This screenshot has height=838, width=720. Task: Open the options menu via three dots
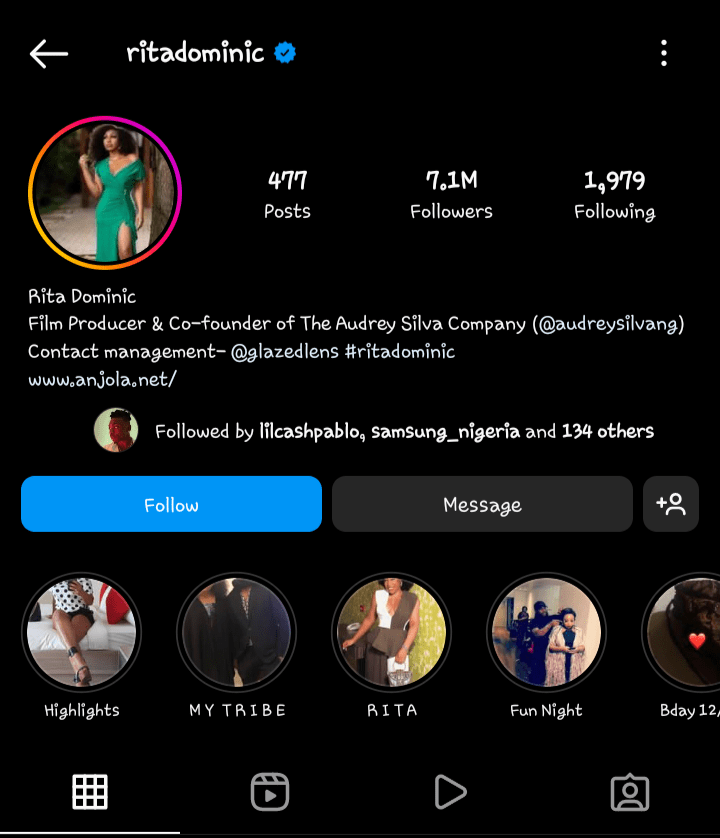click(663, 54)
